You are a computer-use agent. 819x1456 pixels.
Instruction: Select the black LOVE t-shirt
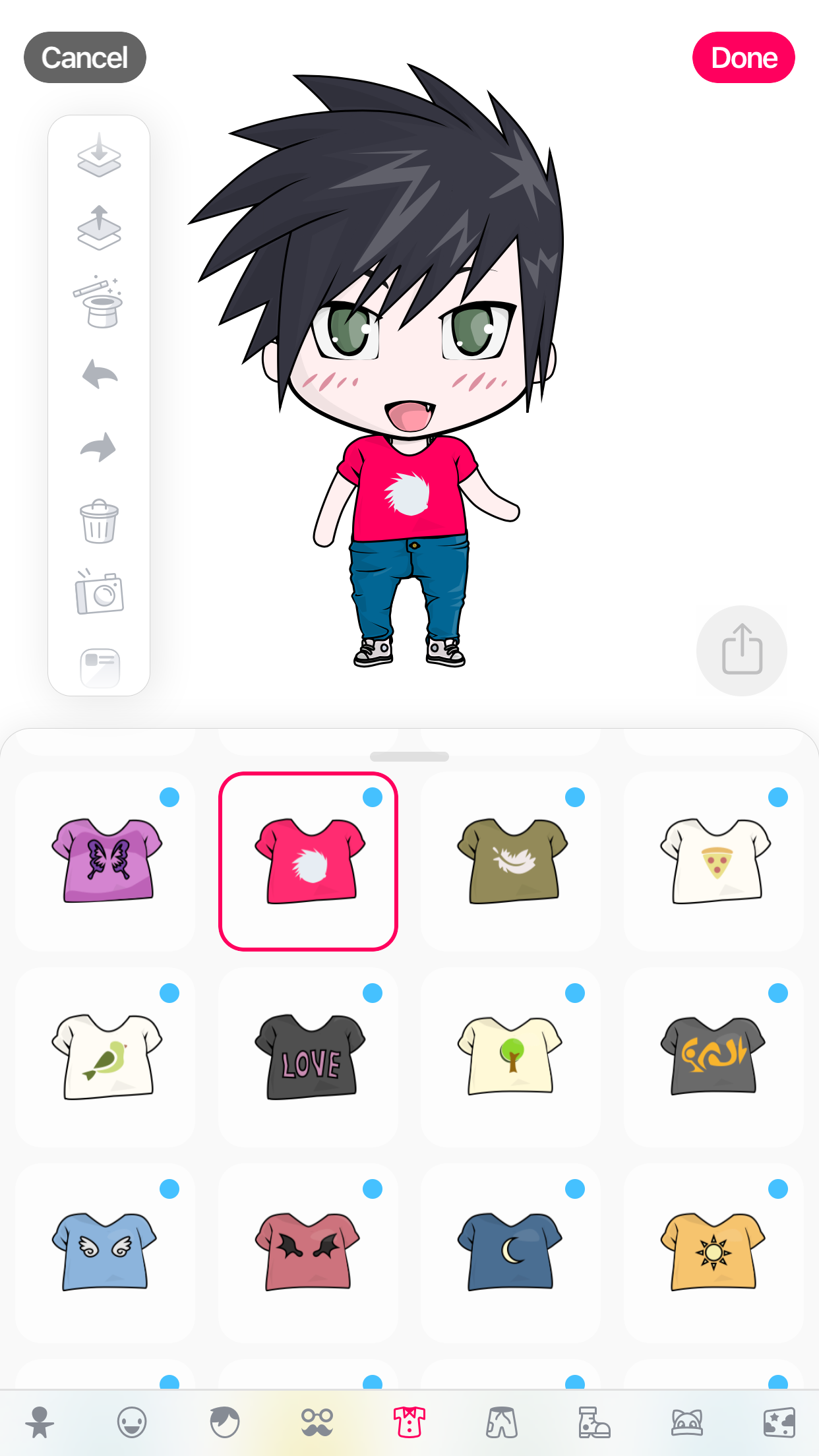click(x=308, y=1057)
